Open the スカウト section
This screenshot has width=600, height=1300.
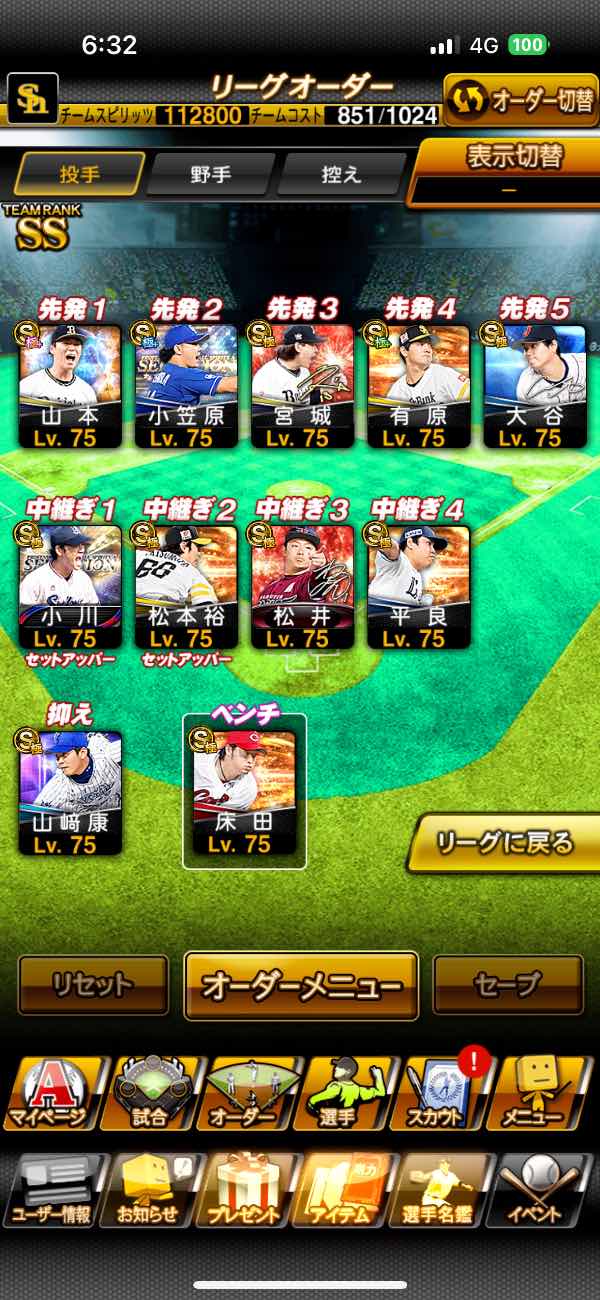tap(443, 1093)
